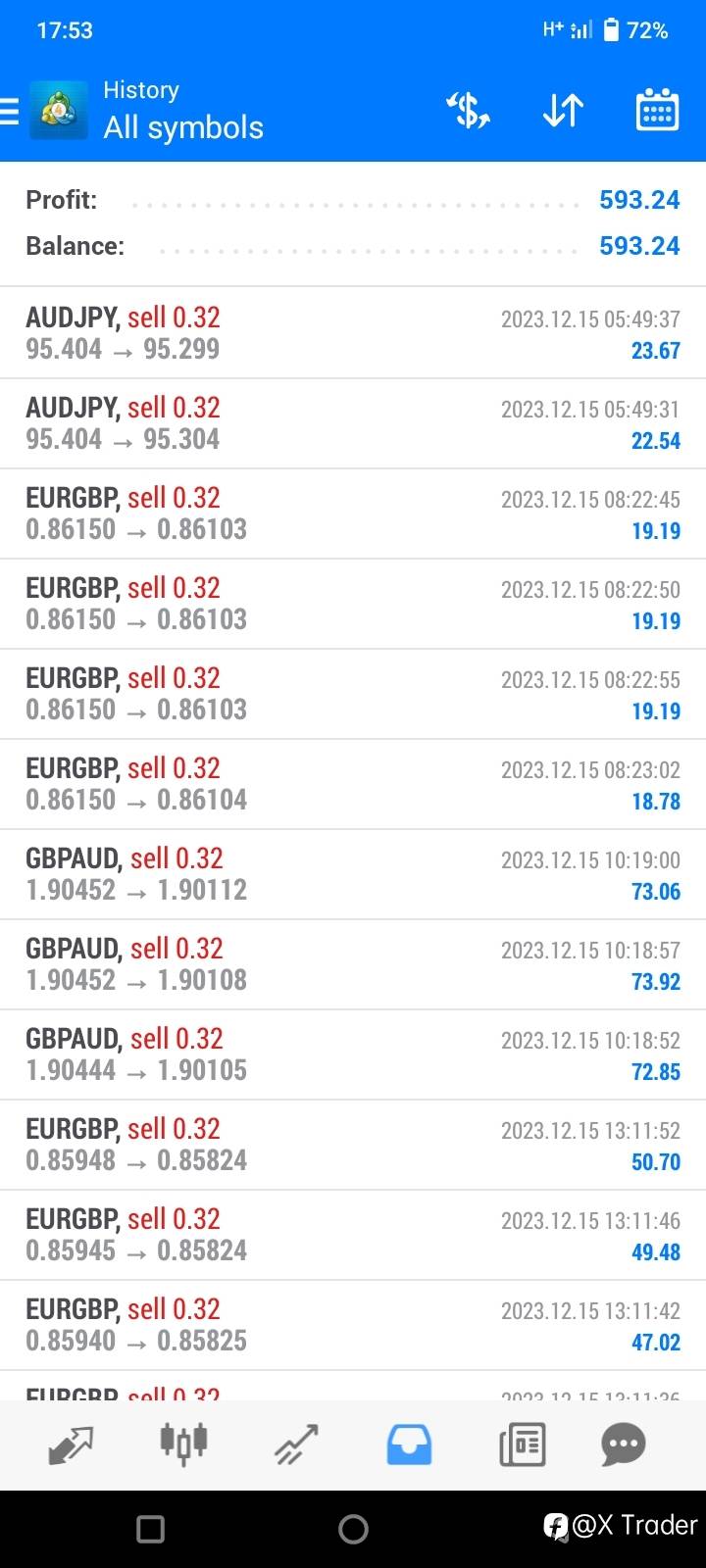Switch to the candlestick Chart tab
706x1568 pixels.
point(183,1444)
